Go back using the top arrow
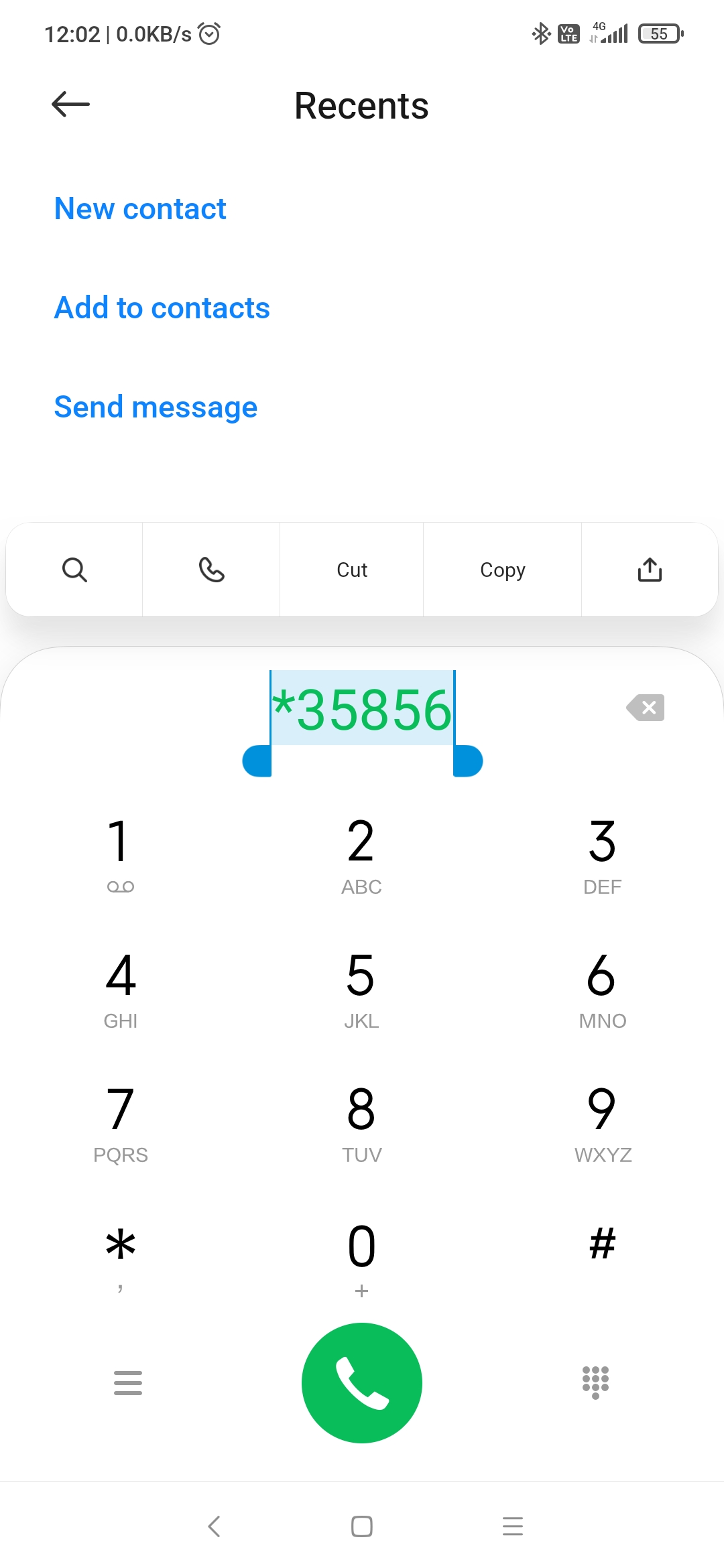Screen dimensions: 724x1568 [x=70, y=105]
